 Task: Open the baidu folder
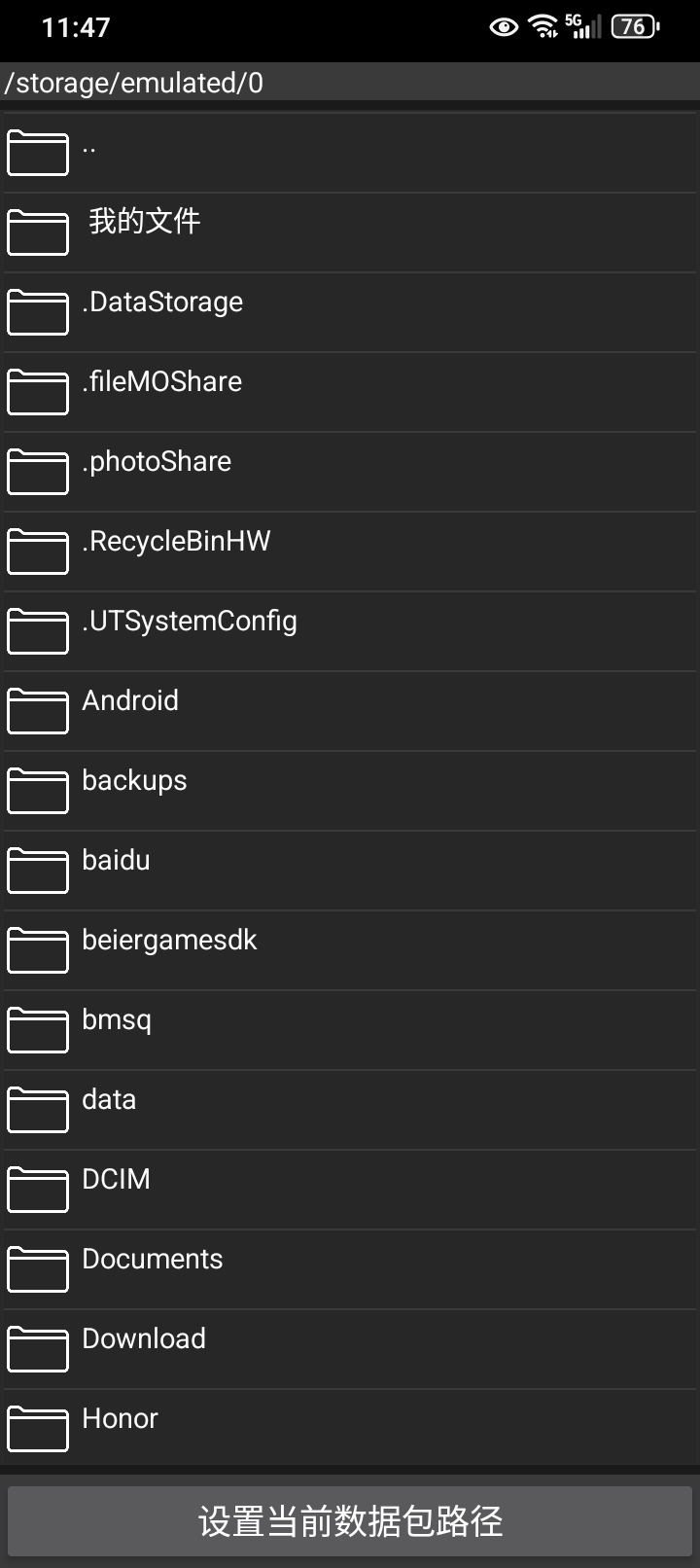click(116, 871)
